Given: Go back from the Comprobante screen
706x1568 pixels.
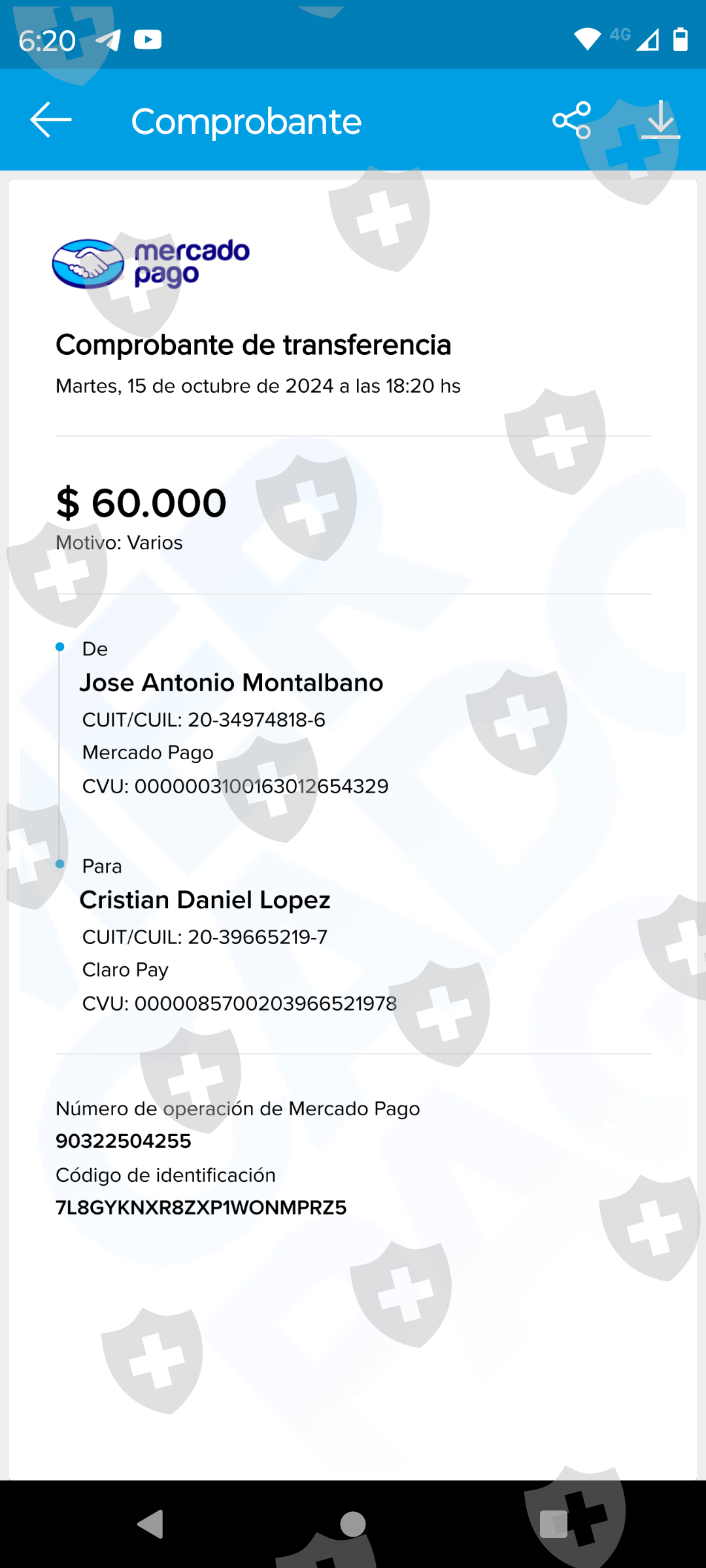Looking at the screenshot, I should tap(50, 120).
